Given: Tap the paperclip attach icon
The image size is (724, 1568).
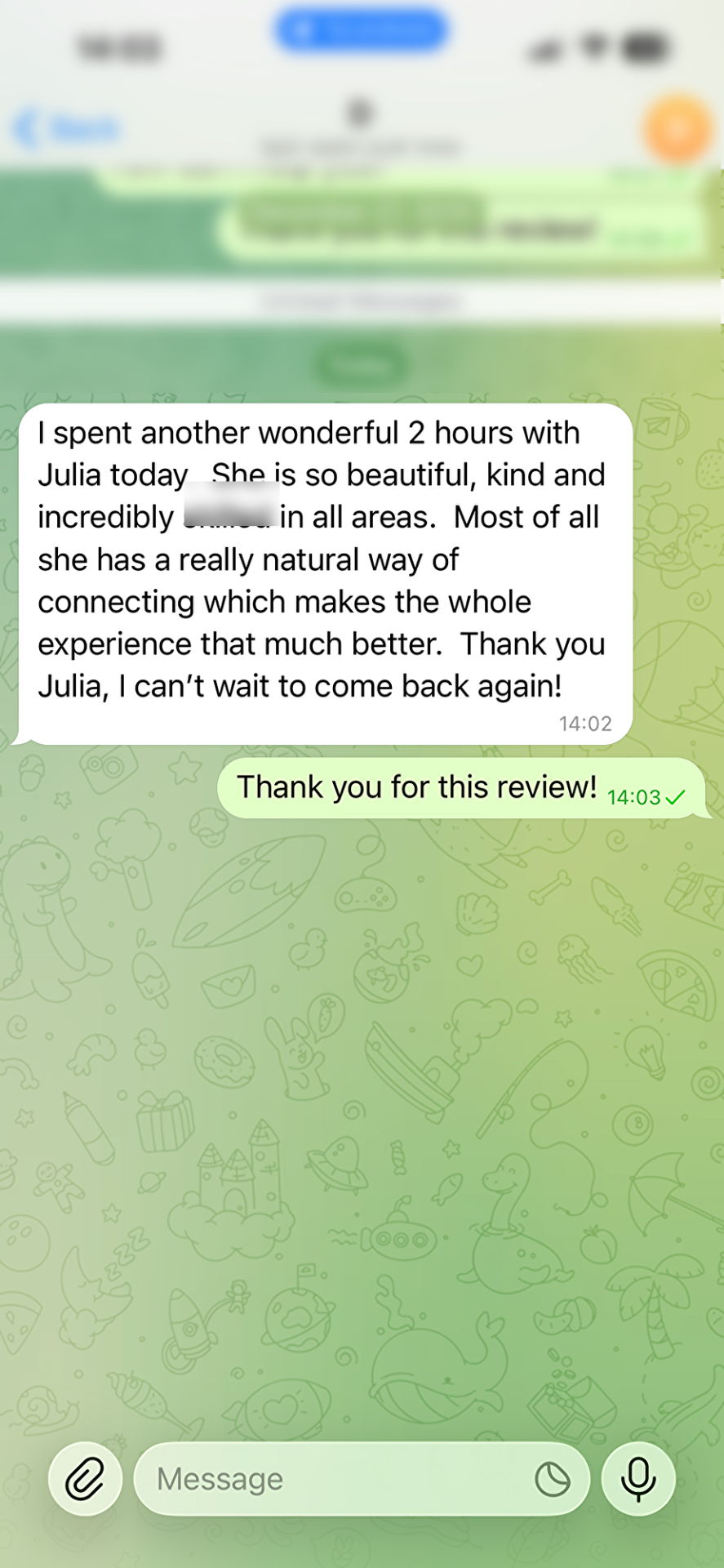Looking at the screenshot, I should point(85,1479).
